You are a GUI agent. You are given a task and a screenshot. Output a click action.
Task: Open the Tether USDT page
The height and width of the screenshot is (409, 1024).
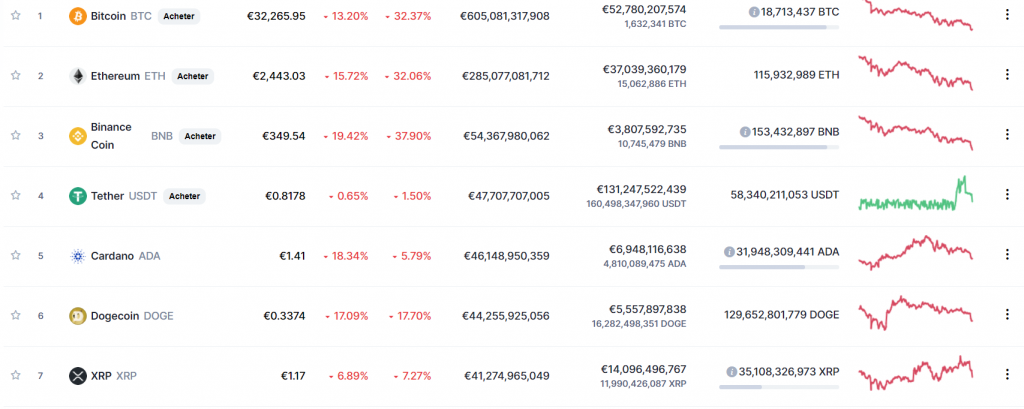tap(110, 196)
